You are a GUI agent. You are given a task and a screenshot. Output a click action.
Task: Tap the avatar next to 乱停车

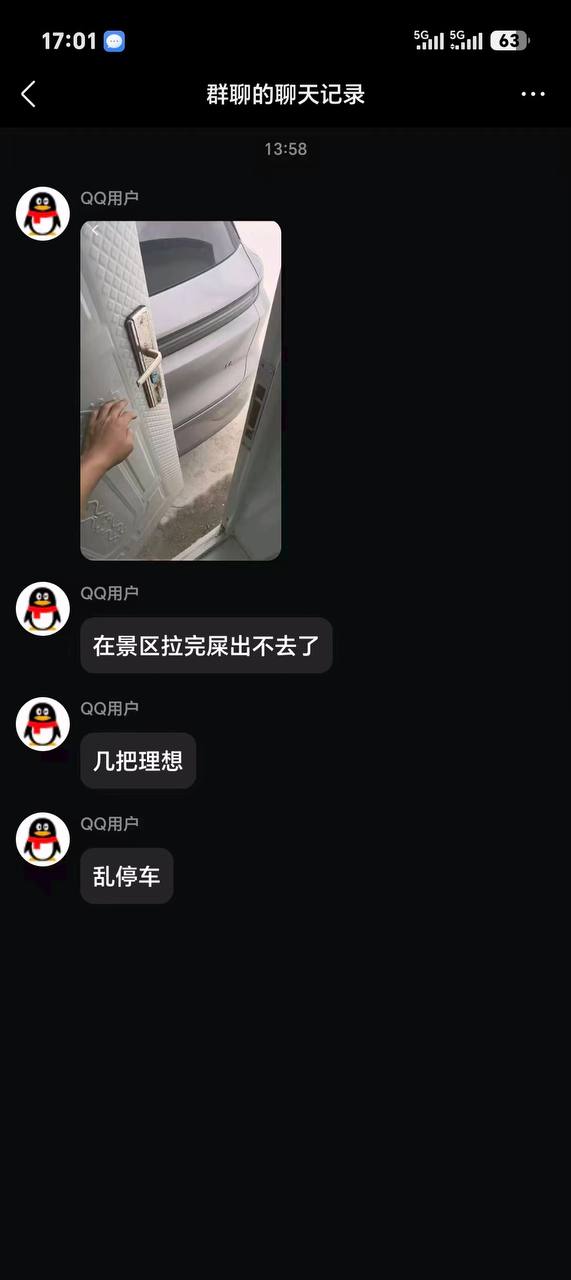click(43, 839)
